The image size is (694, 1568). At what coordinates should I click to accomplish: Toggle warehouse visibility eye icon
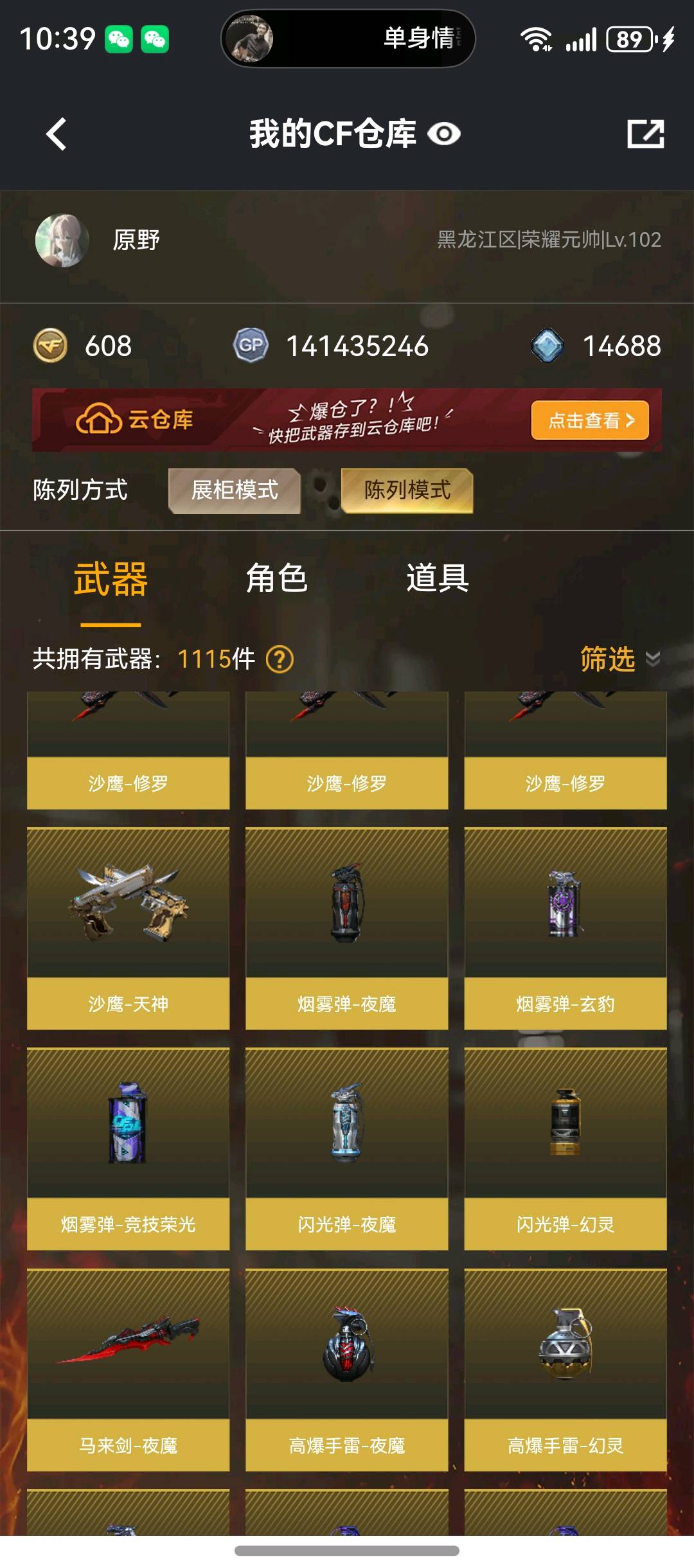(x=444, y=134)
